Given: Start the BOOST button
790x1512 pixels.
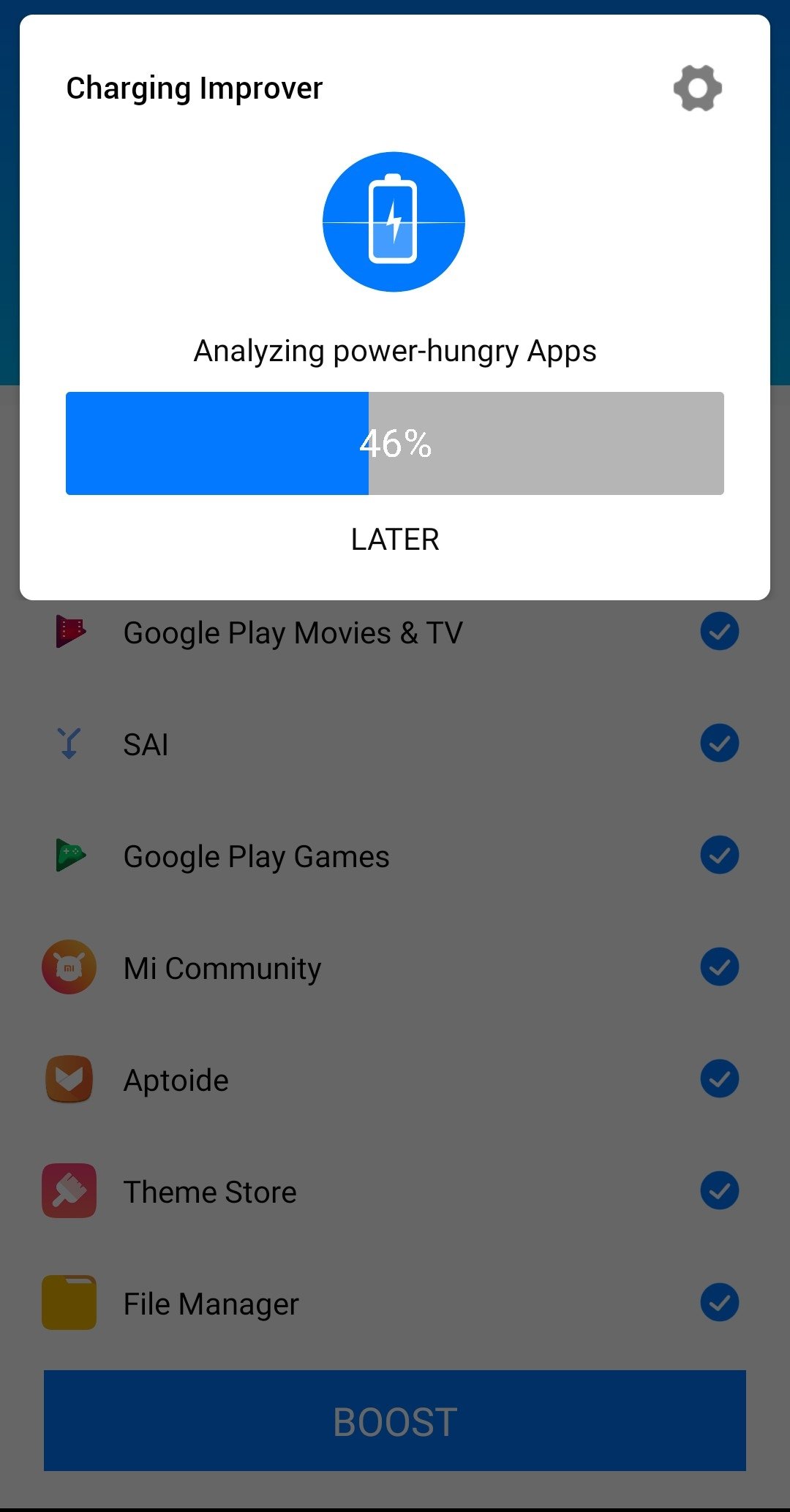Looking at the screenshot, I should (395, 1421).
